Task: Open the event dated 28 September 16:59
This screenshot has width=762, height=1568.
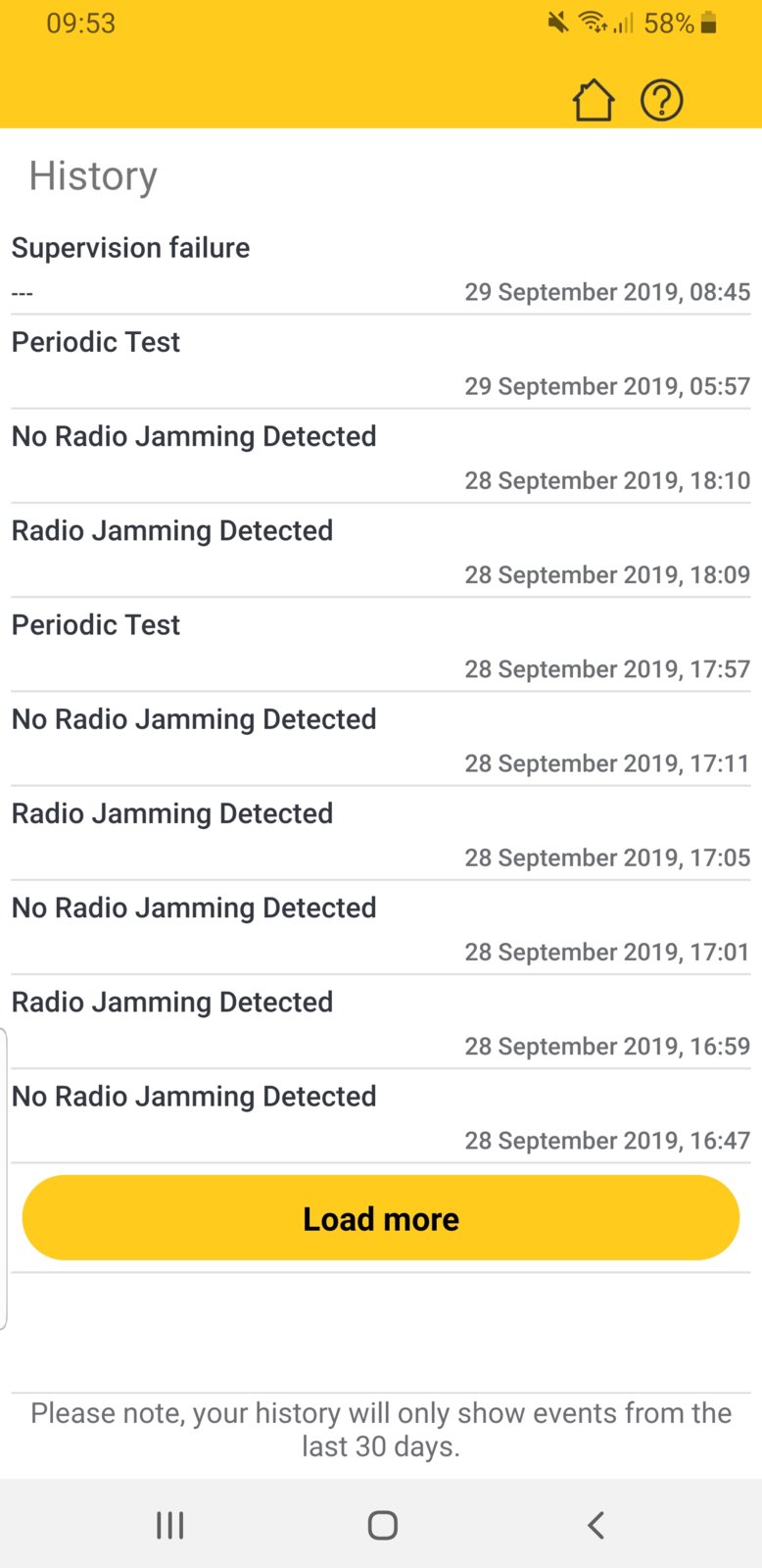Action: coord(380,1022)
